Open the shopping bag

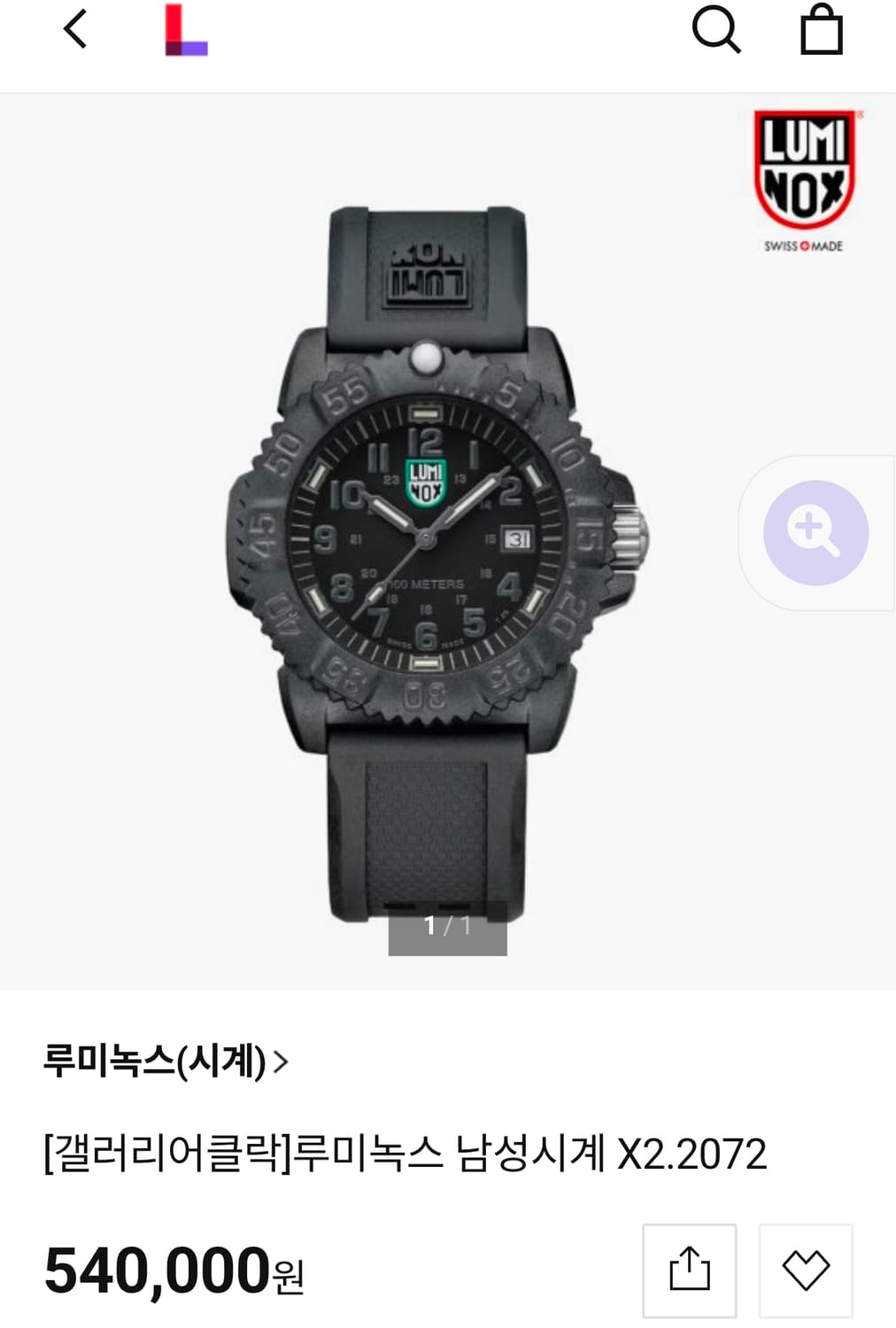tap(822, 30)
